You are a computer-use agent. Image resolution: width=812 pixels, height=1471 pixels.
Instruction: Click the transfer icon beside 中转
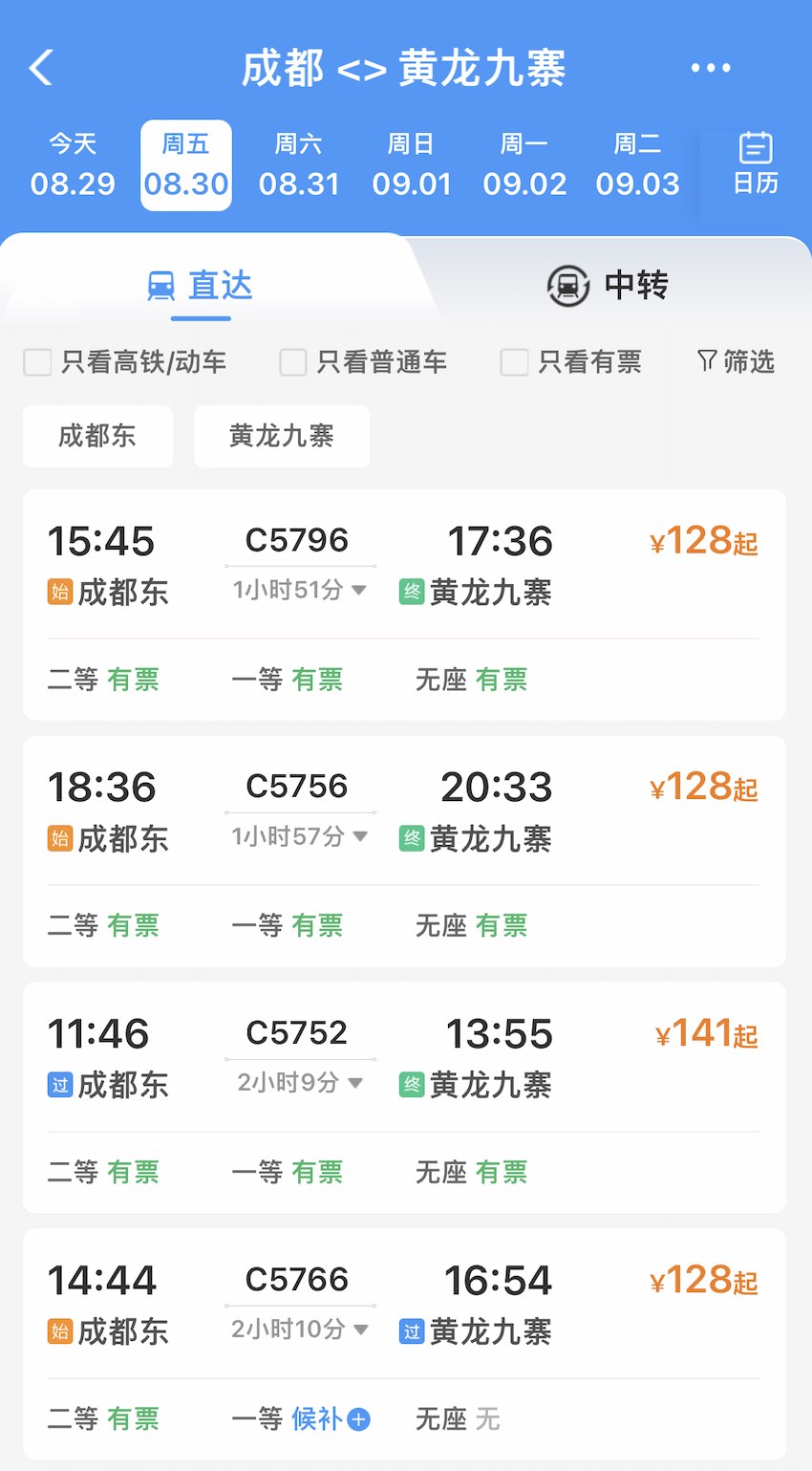coord(566,285)
